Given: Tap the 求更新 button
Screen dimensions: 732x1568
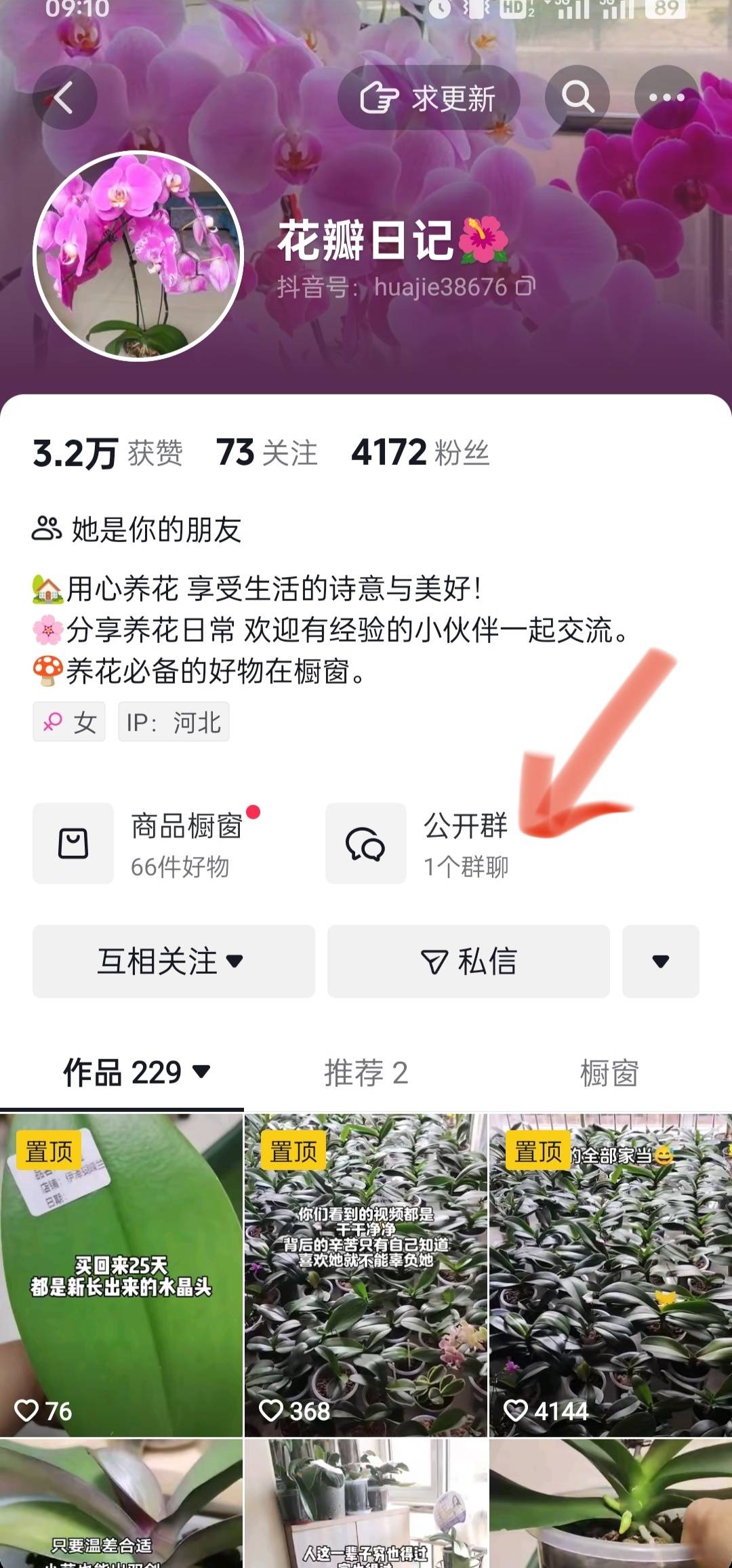Looking at the screenshot, I should pos(429,98).
